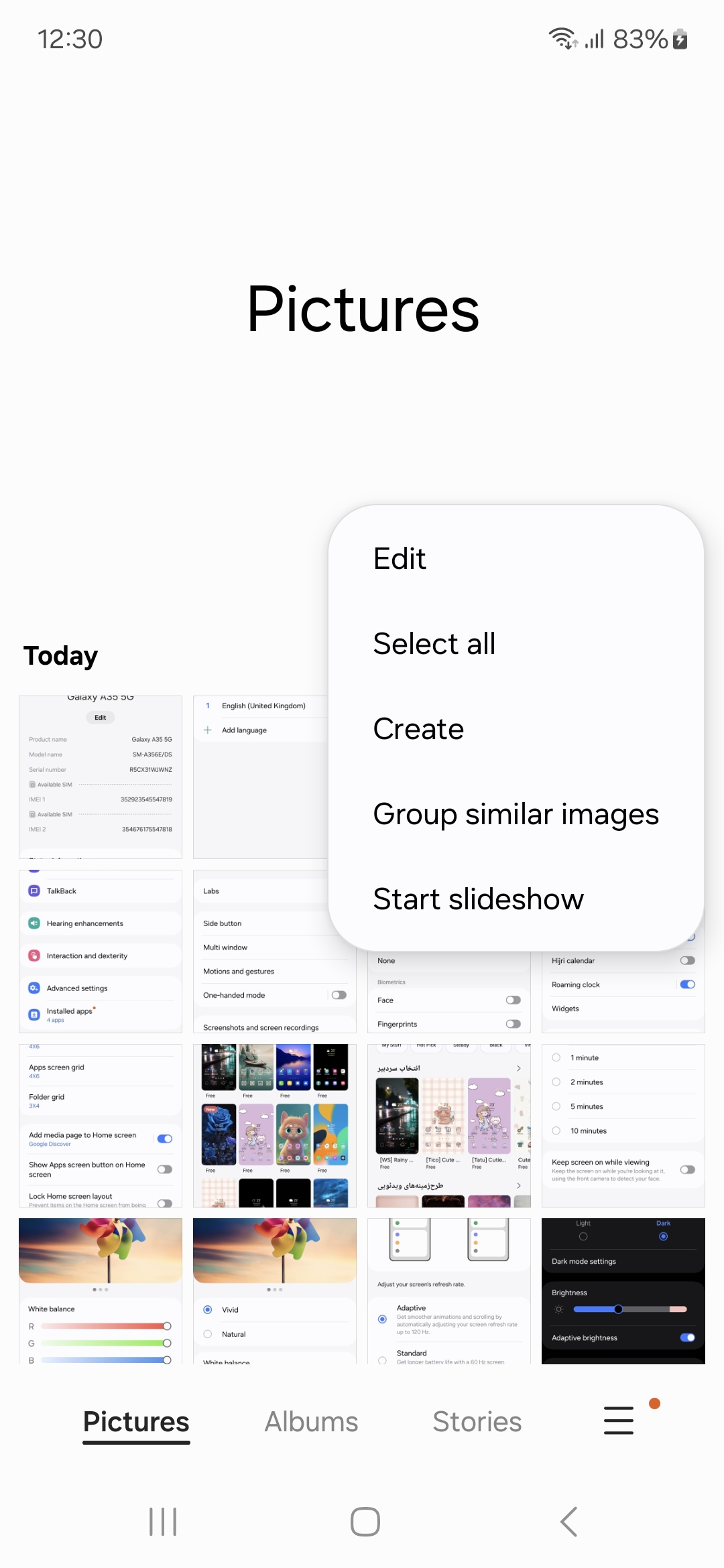Open the TalkBack accessibility screenshot
This screenshot has width=724, height=1568.
point(101,952)
